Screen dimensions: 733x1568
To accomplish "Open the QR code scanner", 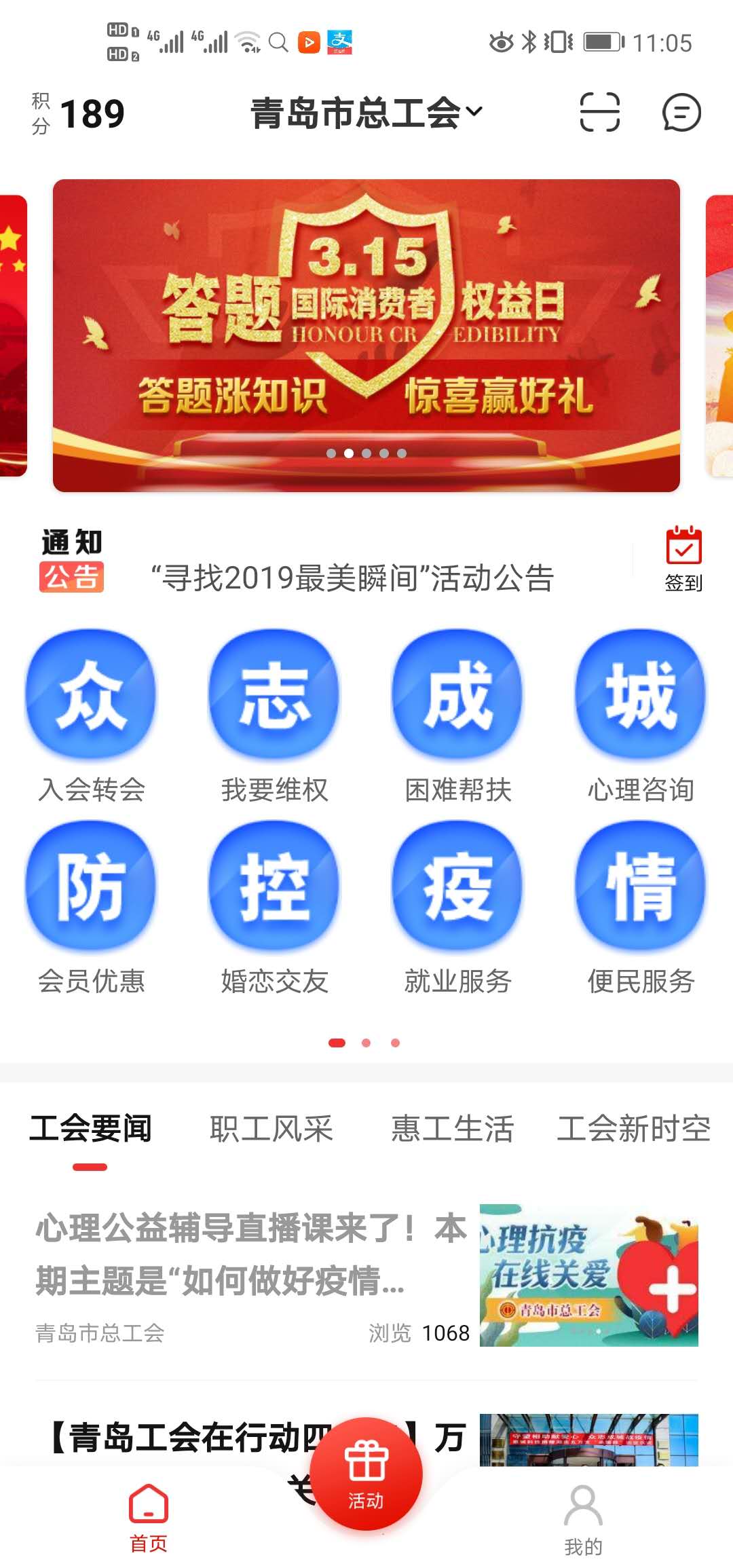I will pyautogui.click(x=599, y=112).
